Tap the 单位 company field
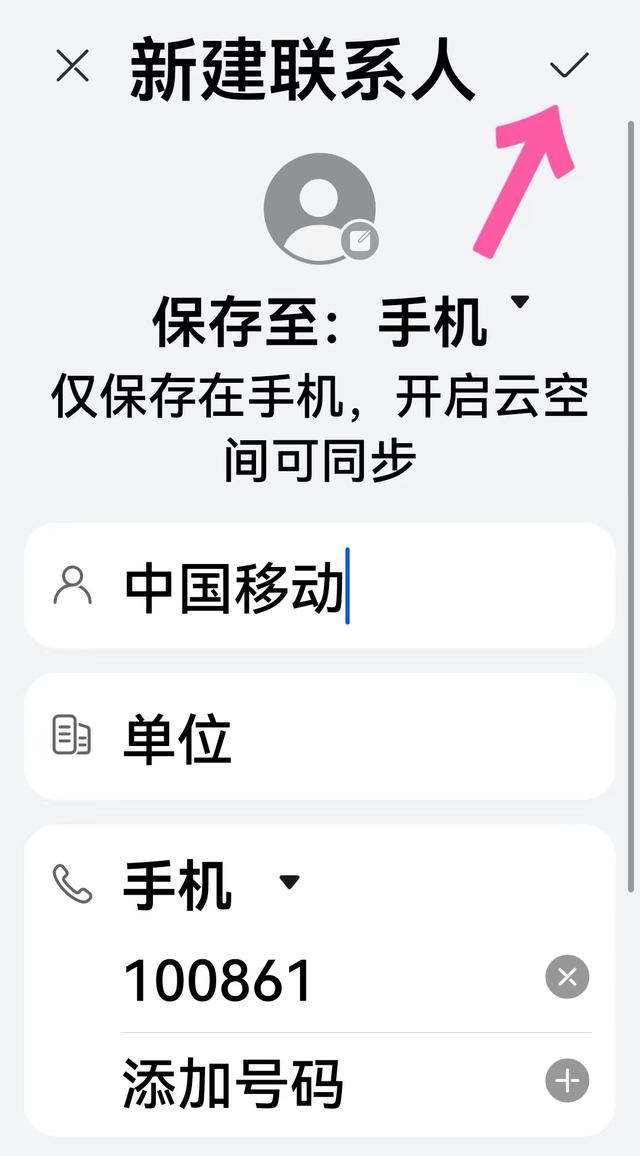The height and width of the screenshot is (1156, 640). click(x=319, y=737)
